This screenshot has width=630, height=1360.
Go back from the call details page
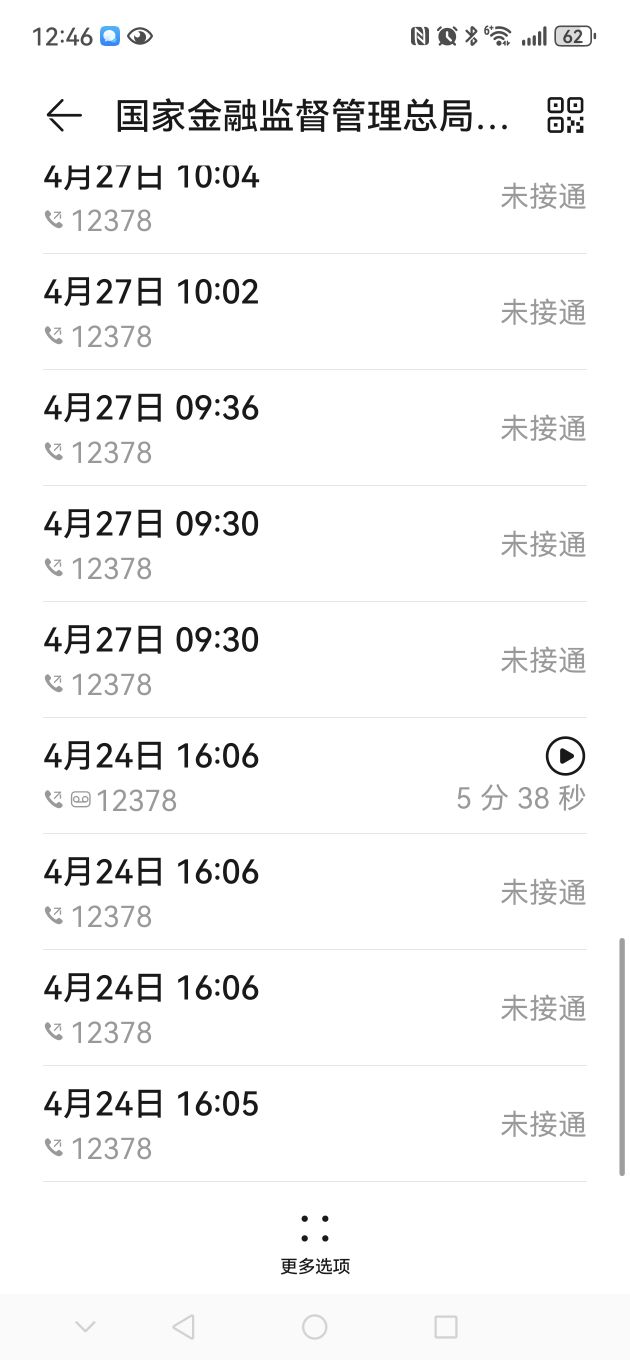pos(64,116)
